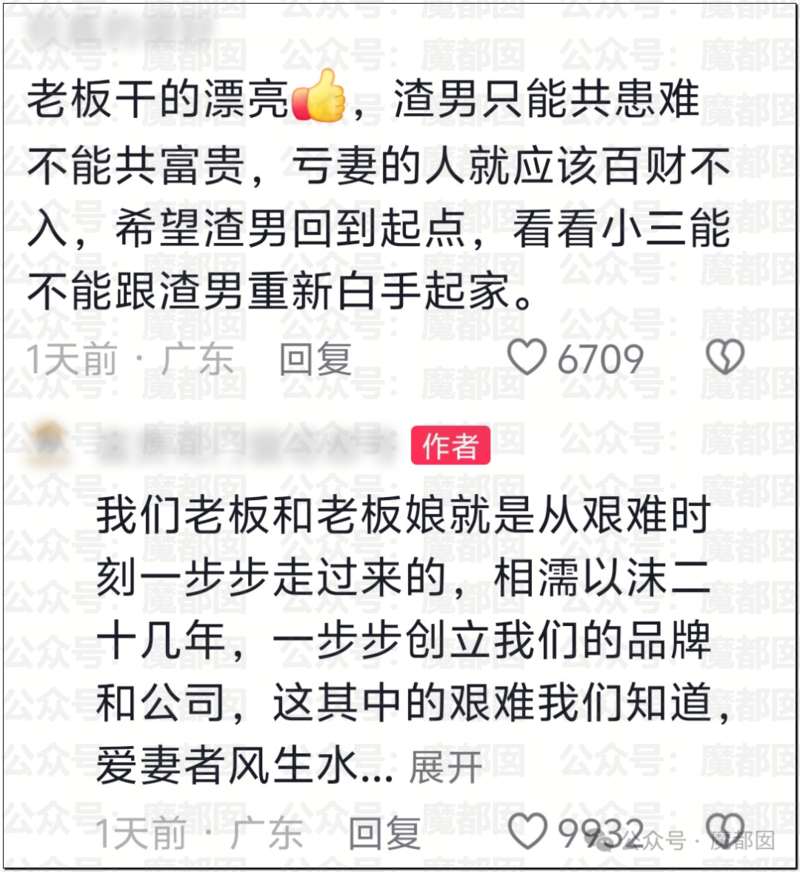Image resolution: width=800 pixels, height=872 pixels.
Task: Dislike the comment with 6709 likes
Action: [724, 358]
